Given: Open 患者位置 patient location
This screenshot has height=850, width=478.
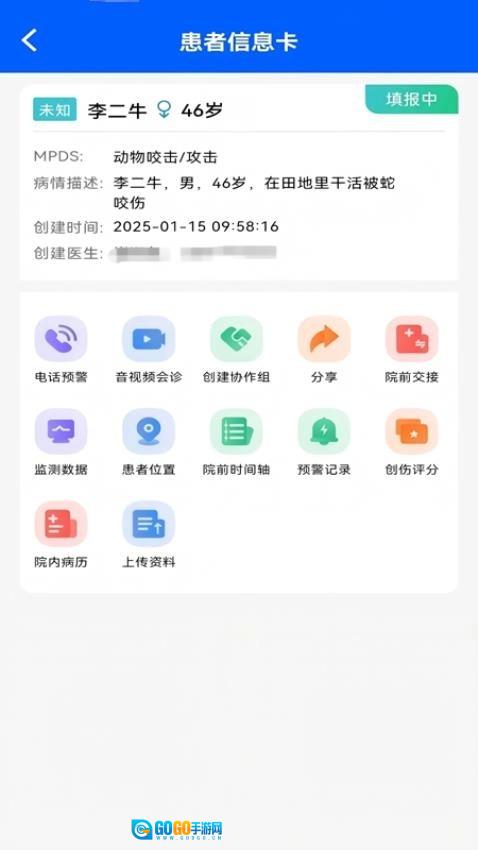Looking at the screenshot, I should [x=148, y=442].
